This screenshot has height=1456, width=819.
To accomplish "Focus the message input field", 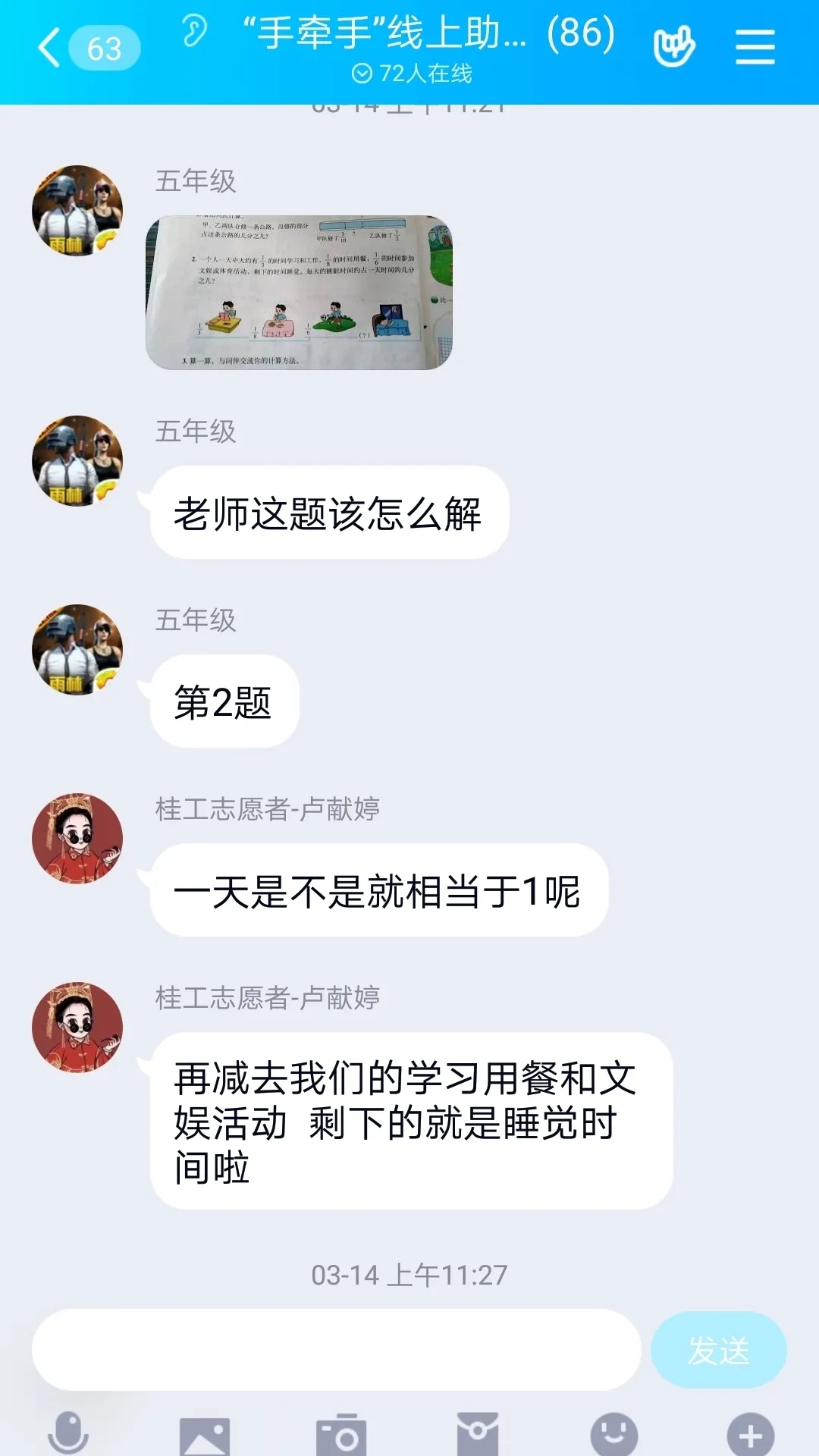I will (x=337, y=1350).
